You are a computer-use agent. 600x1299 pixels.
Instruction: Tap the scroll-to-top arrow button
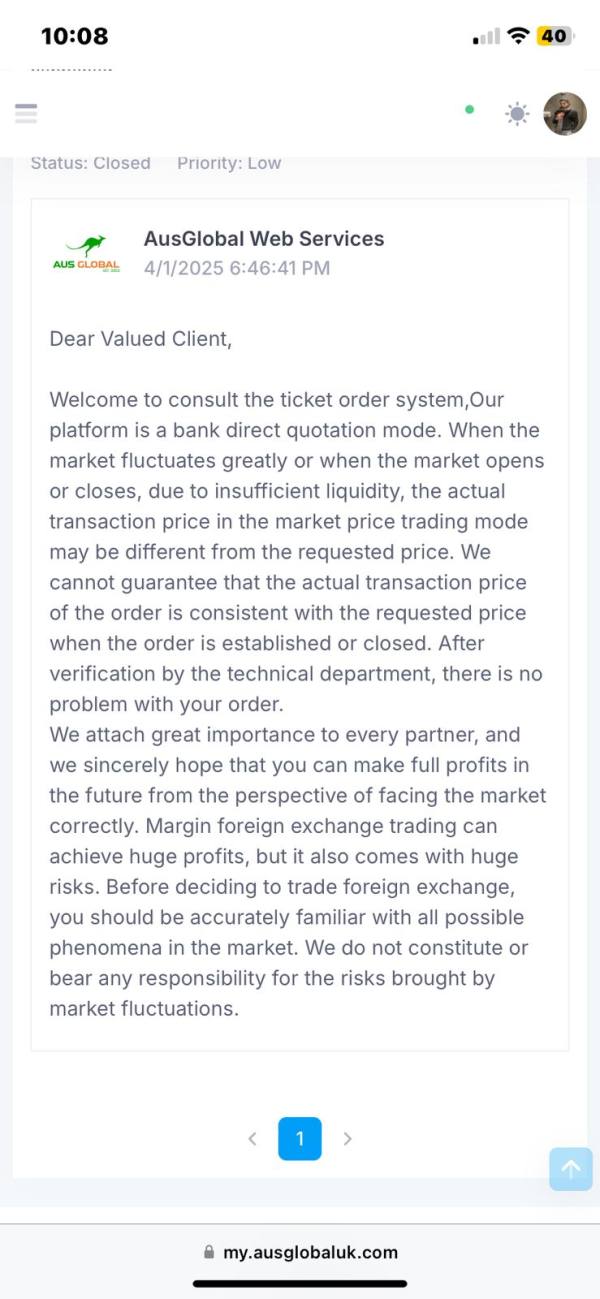571,1169
